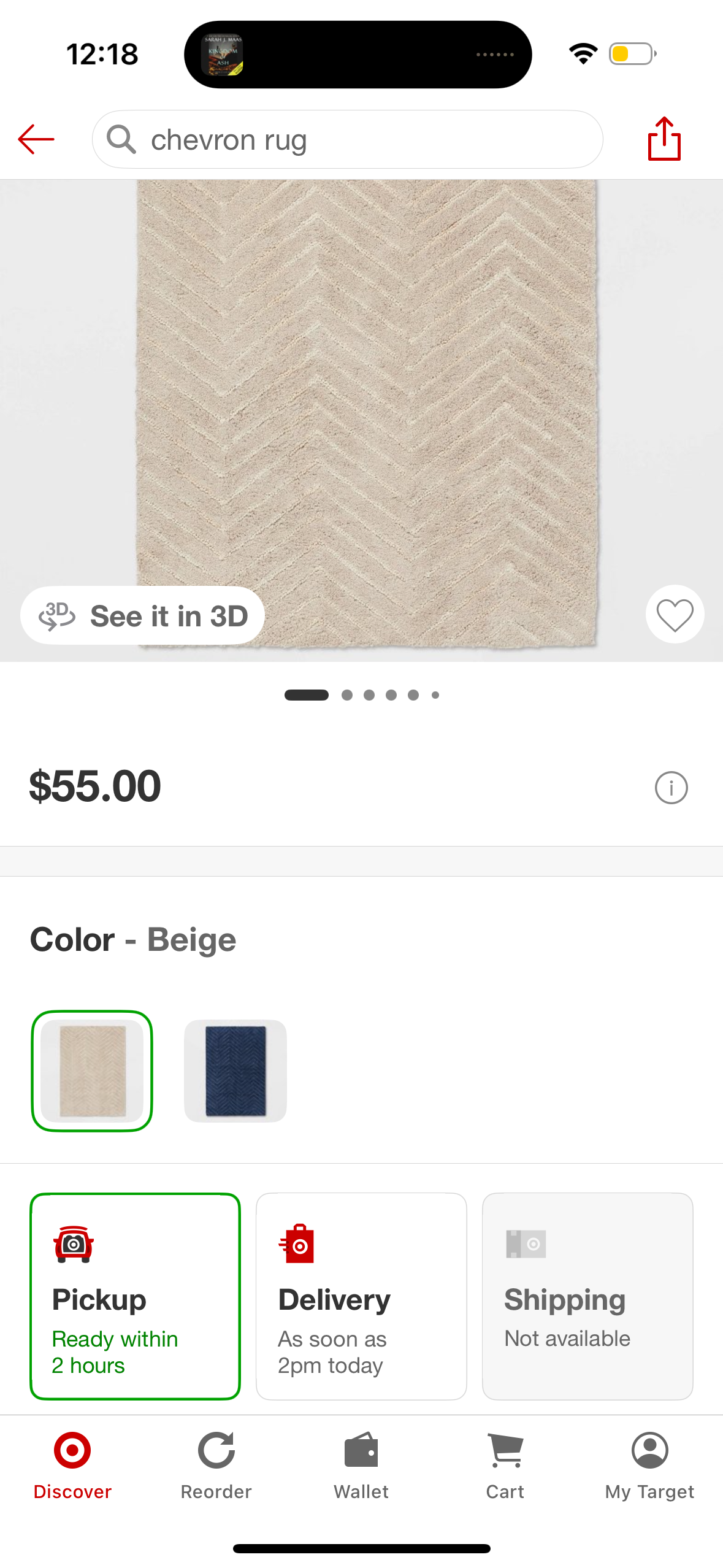Go to the Wallet tab

361,1465
